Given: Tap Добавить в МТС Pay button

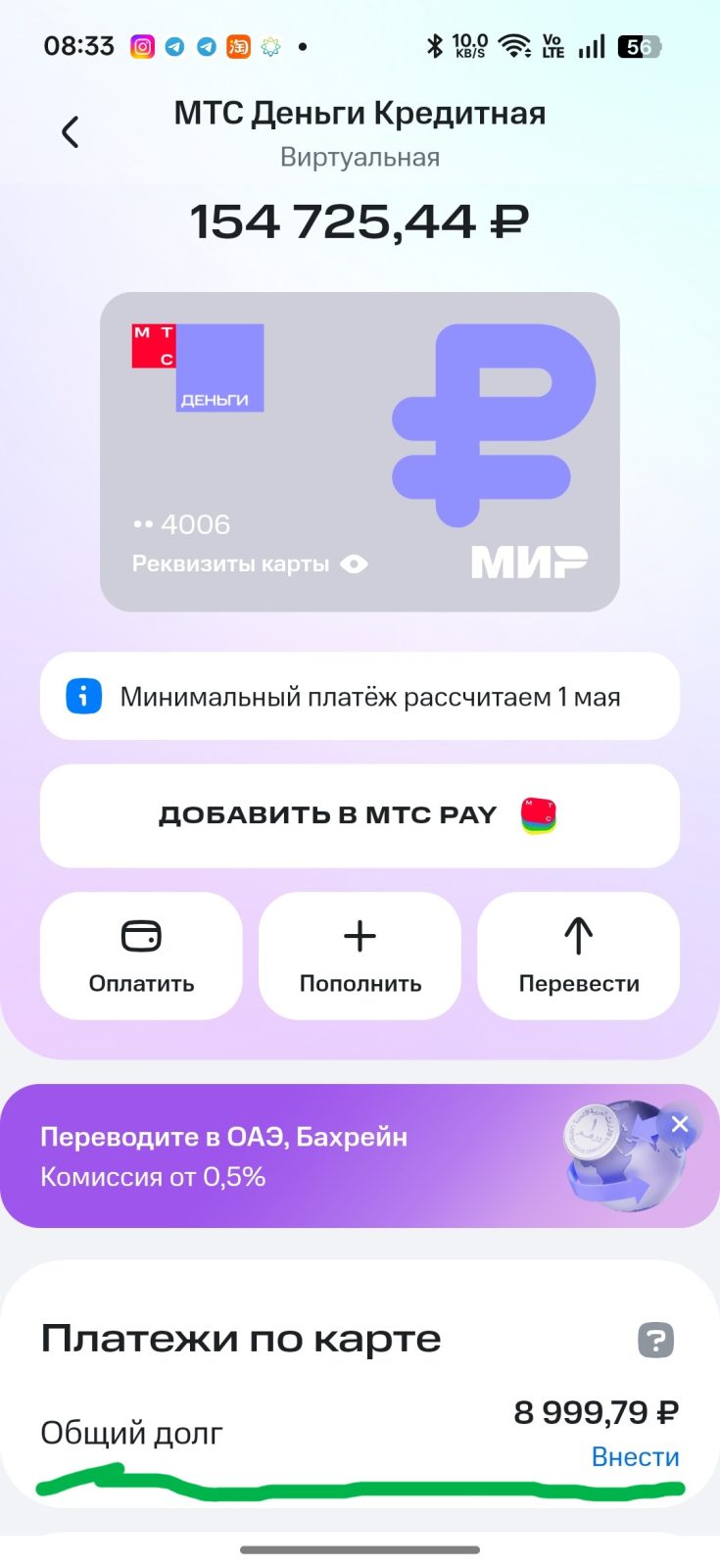Looking at the screenshot, I should tap(360, 815).
